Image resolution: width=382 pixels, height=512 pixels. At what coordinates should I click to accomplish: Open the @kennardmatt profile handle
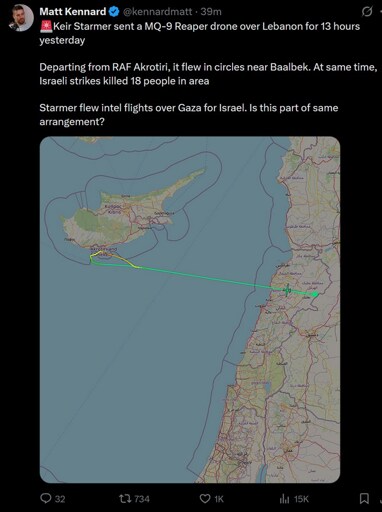coord(157,12)
